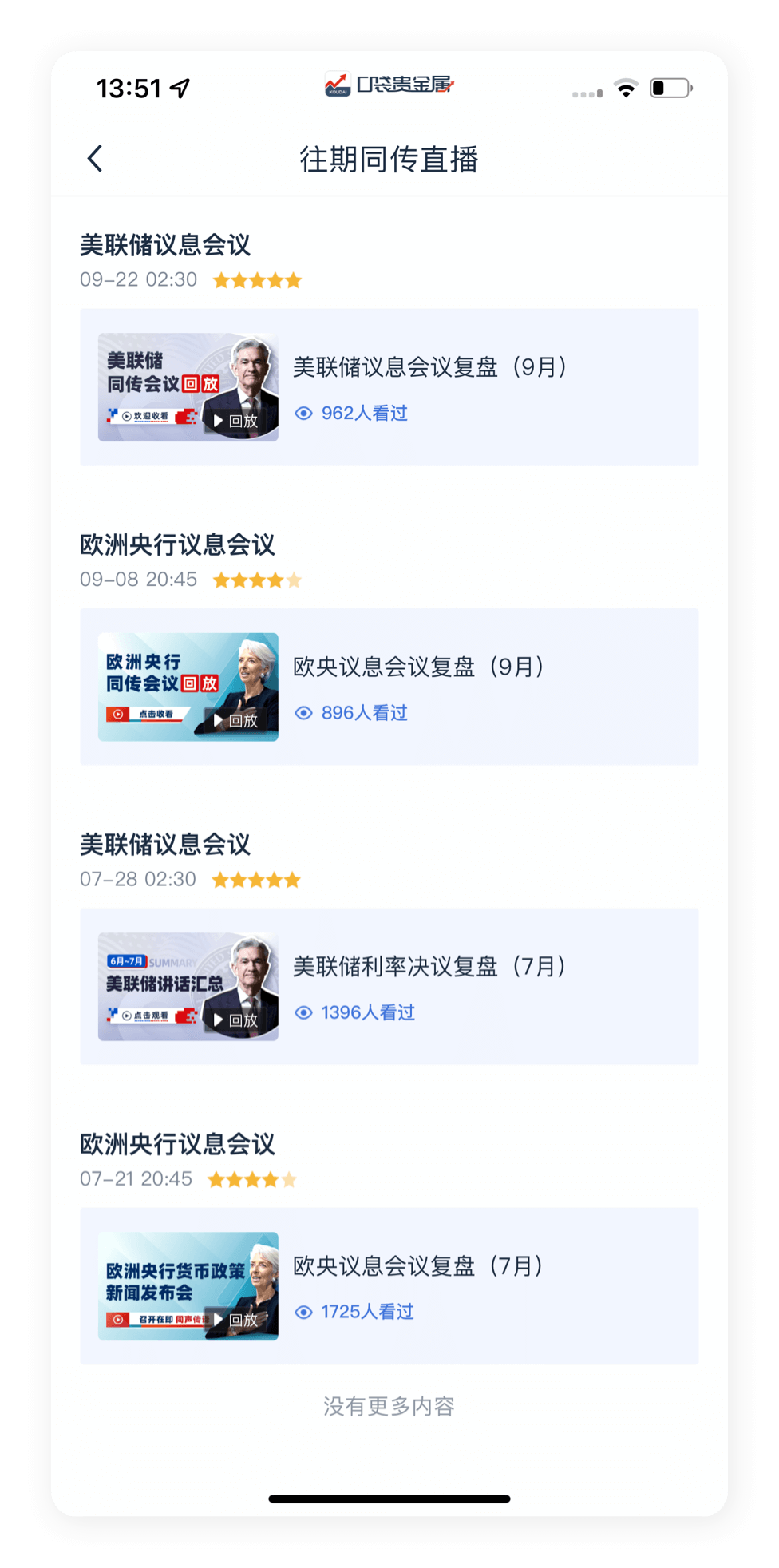Go back from 往期同传直播 page
779x1568 pixels.
95,158
